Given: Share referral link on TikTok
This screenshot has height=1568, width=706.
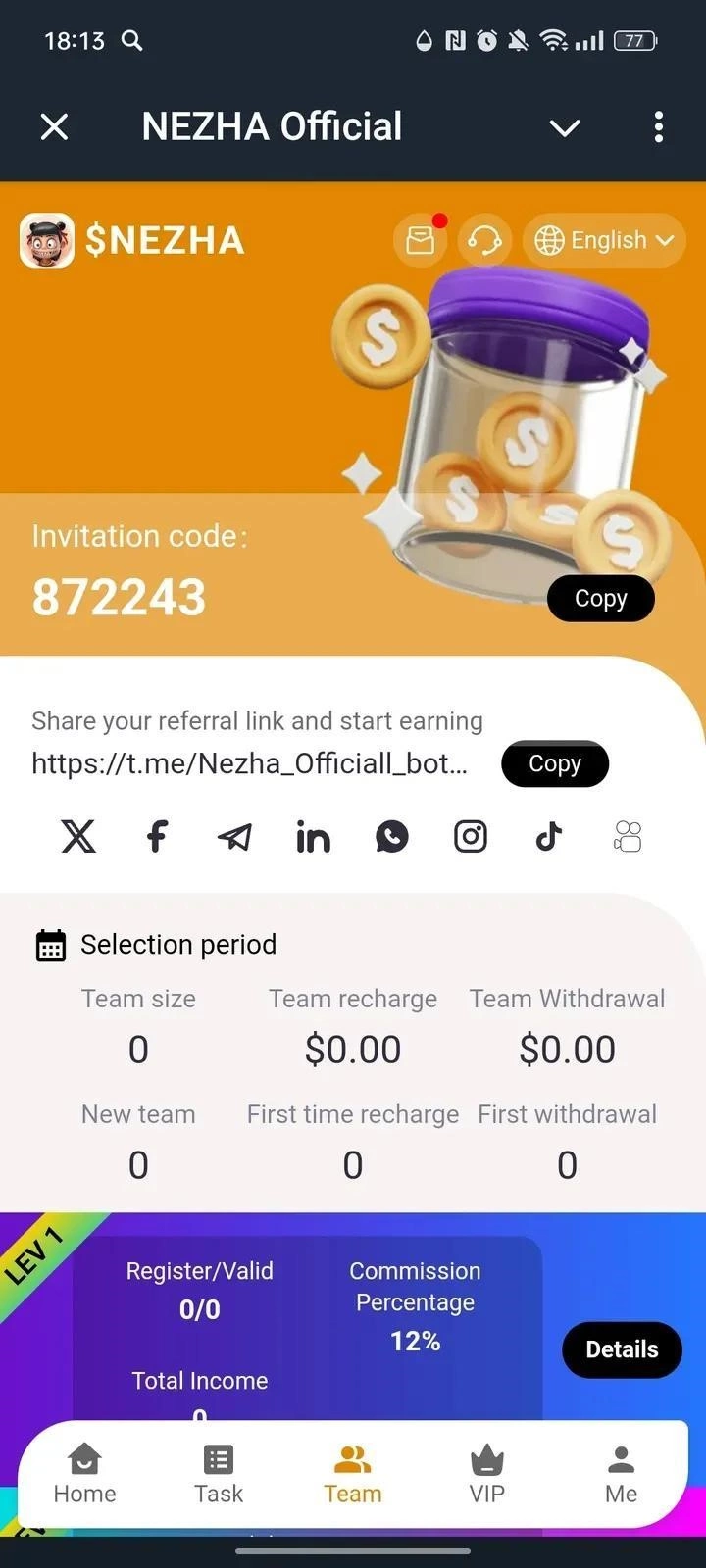Looking at the screenshot, I should (548, 836).
